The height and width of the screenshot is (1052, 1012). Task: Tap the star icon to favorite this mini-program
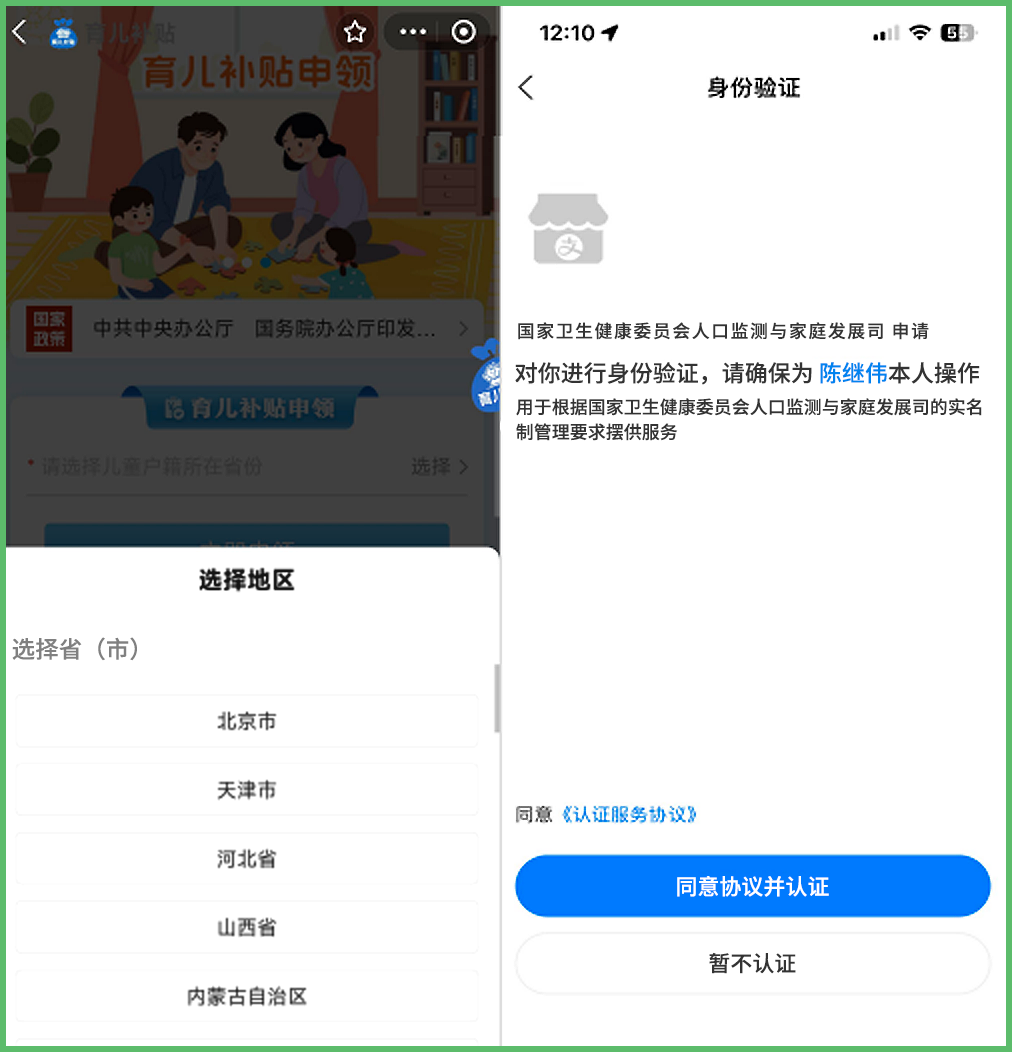[355, 31]
